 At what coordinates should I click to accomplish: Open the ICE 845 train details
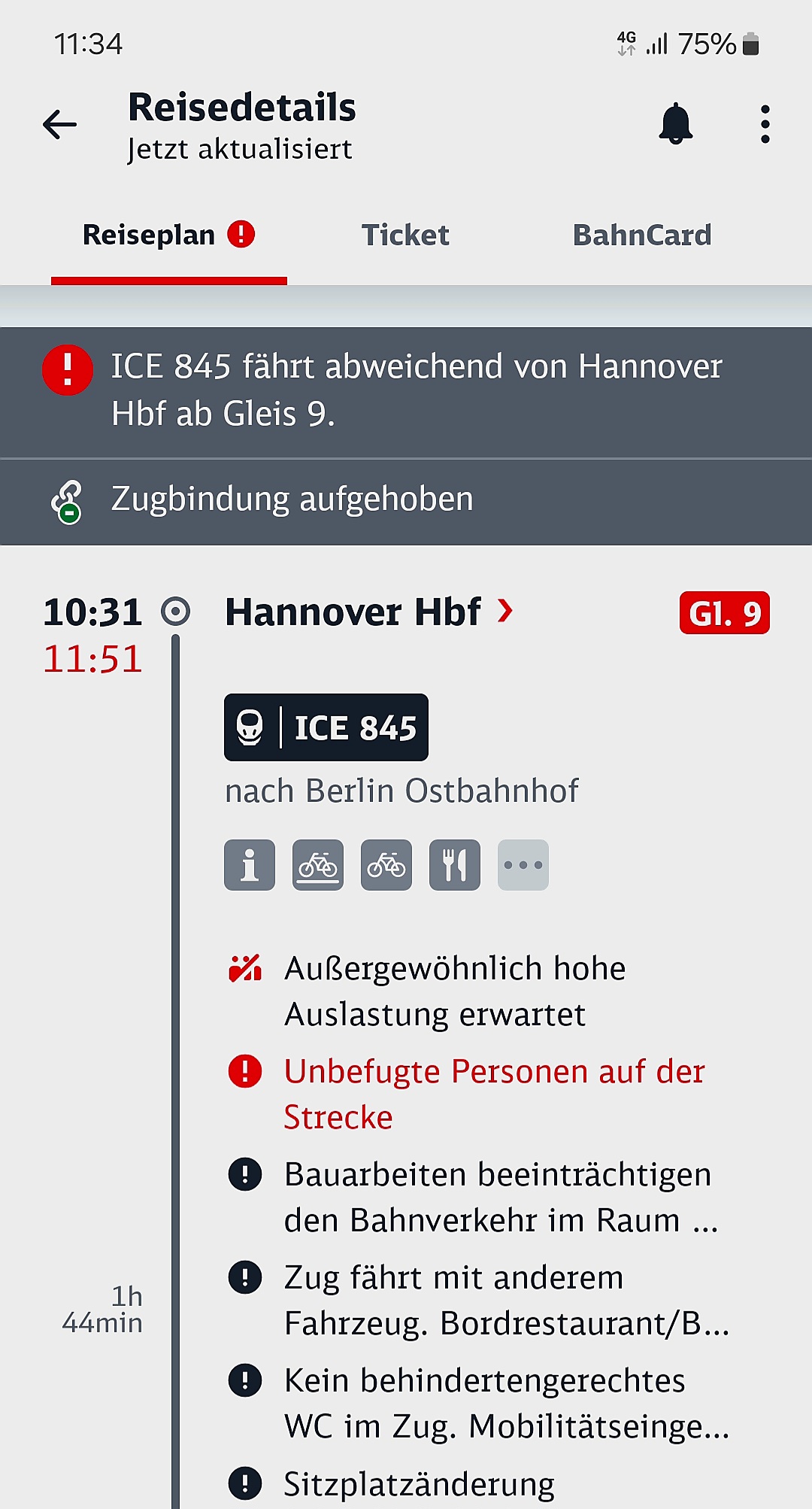click(x=326, y=727)
